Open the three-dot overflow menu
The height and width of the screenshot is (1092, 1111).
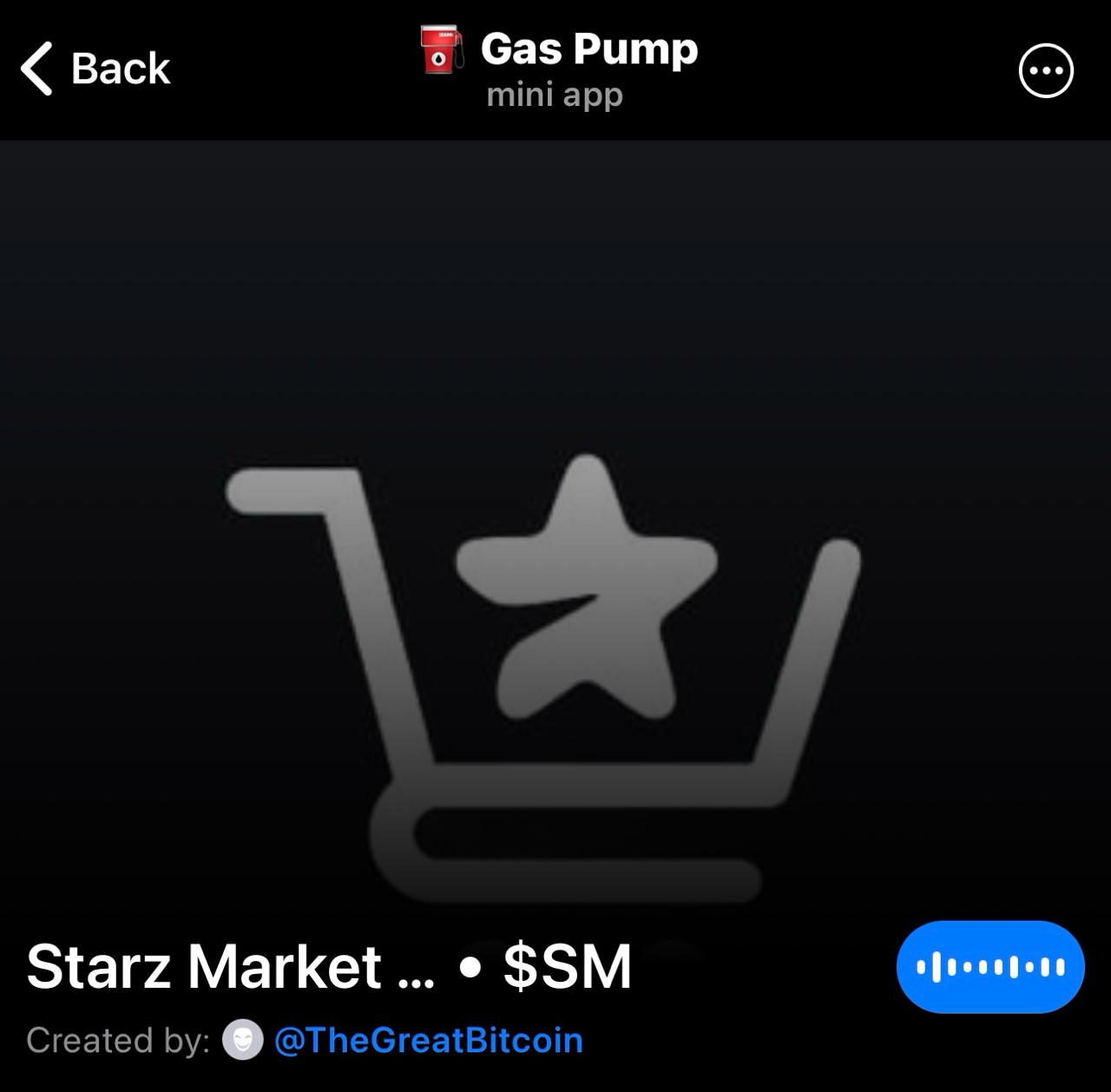1045,70
